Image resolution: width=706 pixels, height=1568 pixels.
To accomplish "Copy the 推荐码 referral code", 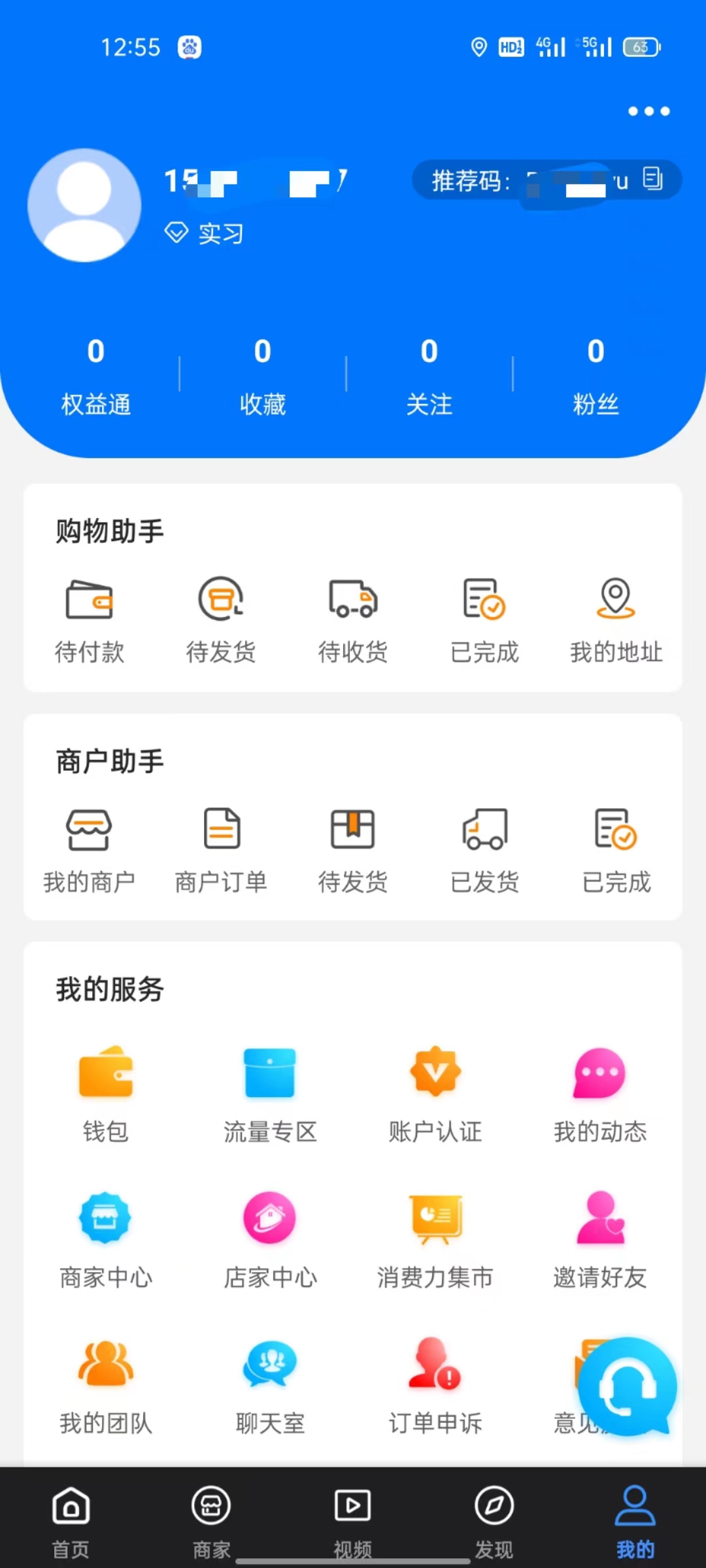I will click(652, 181).
